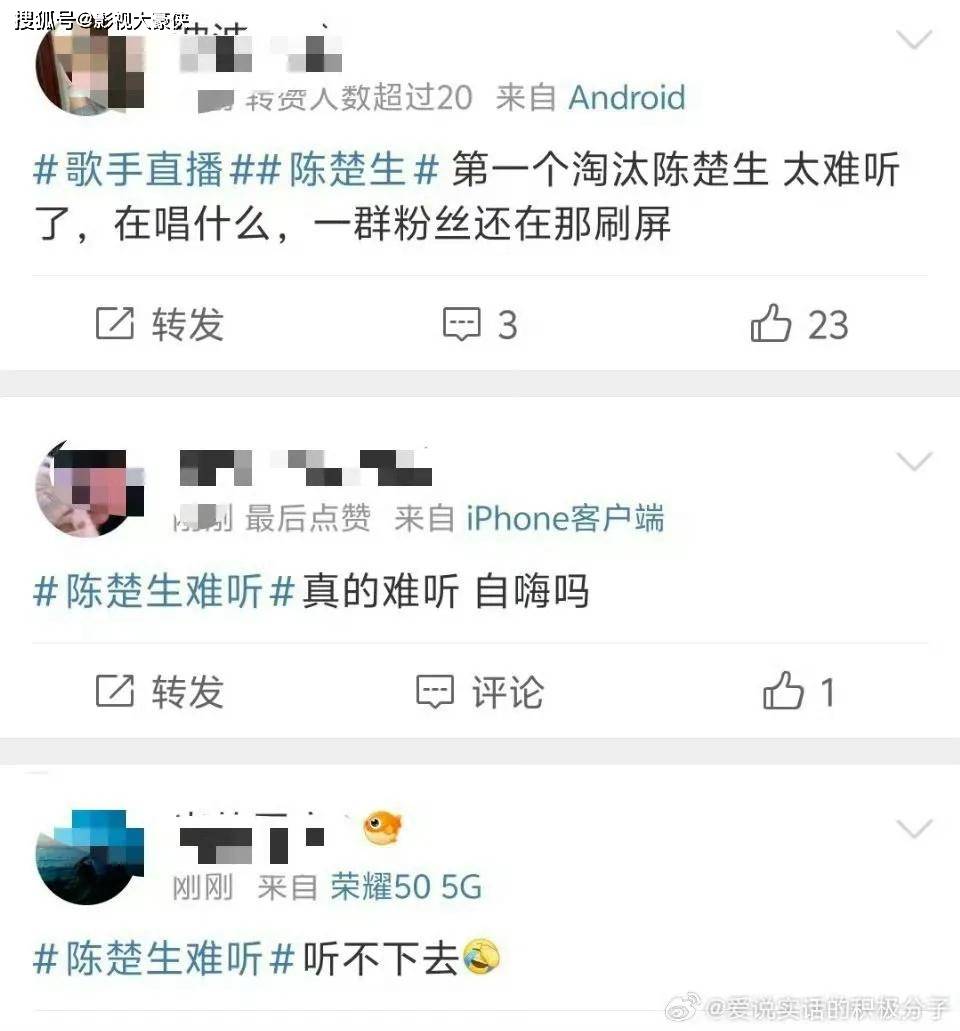This screenshot has height=1031, width=960.
Task: Repost the 真的难听 自嗨吗 post
Action: (160, 692)
